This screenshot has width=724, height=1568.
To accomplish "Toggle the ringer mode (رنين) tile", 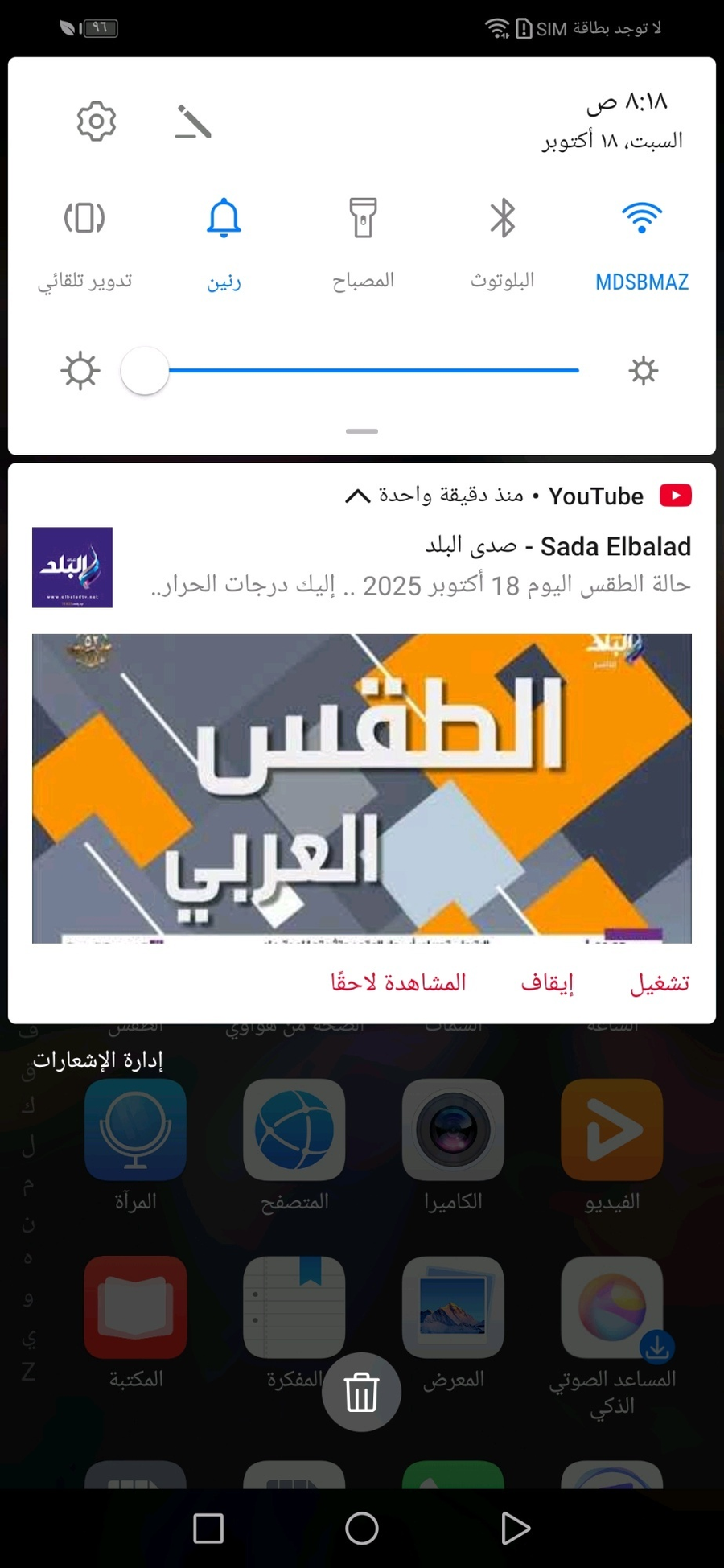I will [224, 218].
